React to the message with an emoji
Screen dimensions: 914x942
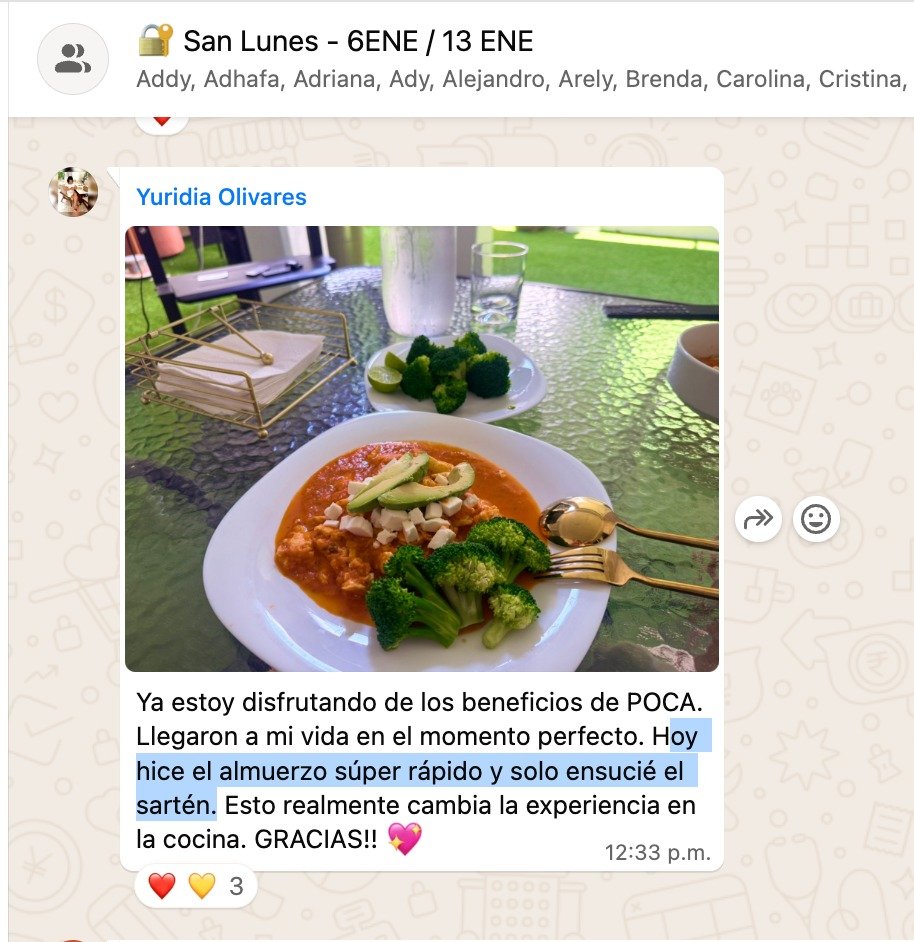click(816, 520)
